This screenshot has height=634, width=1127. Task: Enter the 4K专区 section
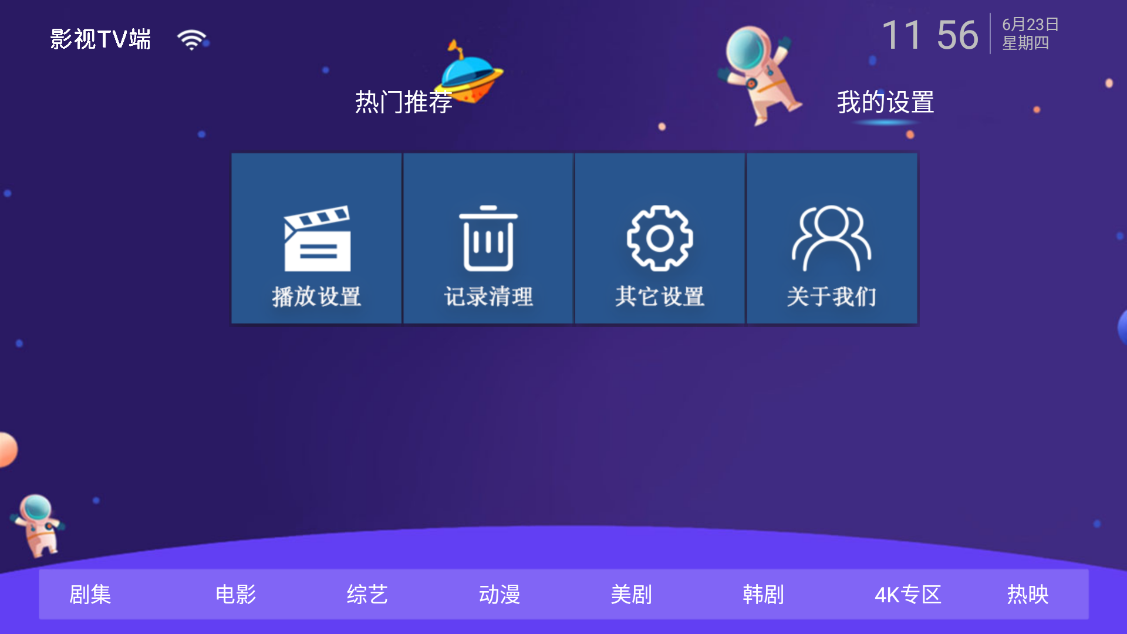point(908,595)
